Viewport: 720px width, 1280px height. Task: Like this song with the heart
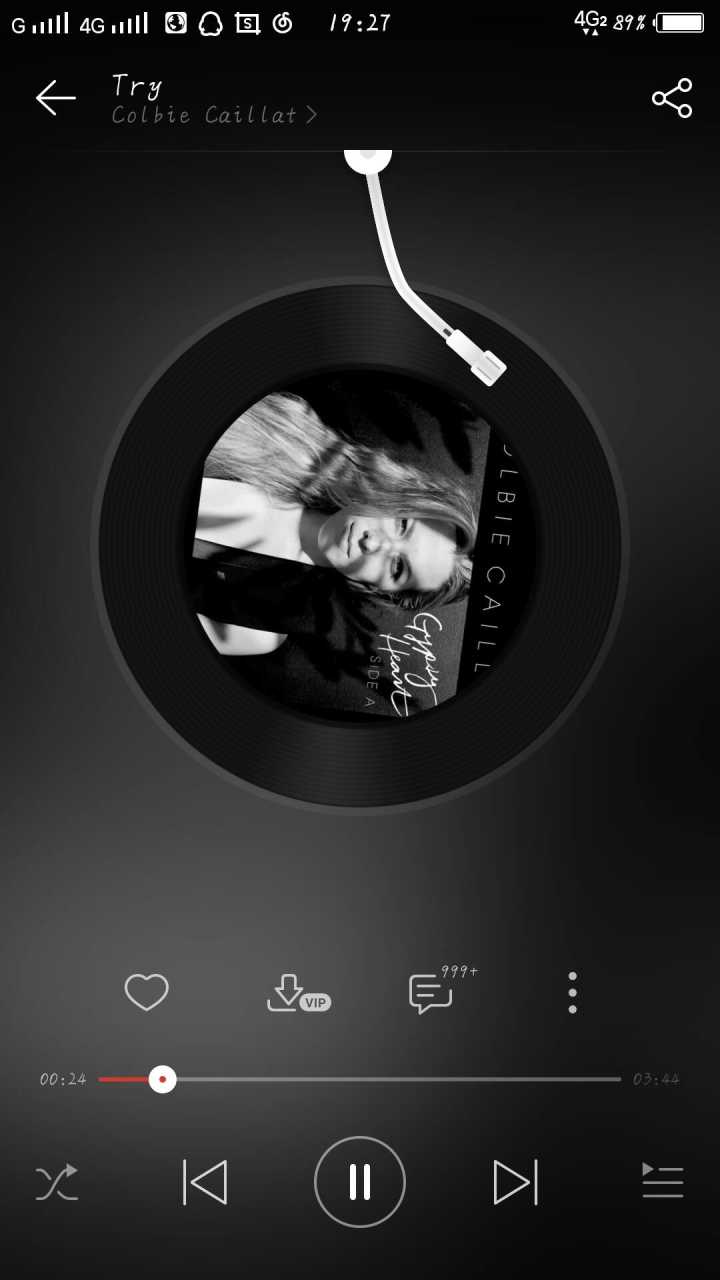click(146, 992)
